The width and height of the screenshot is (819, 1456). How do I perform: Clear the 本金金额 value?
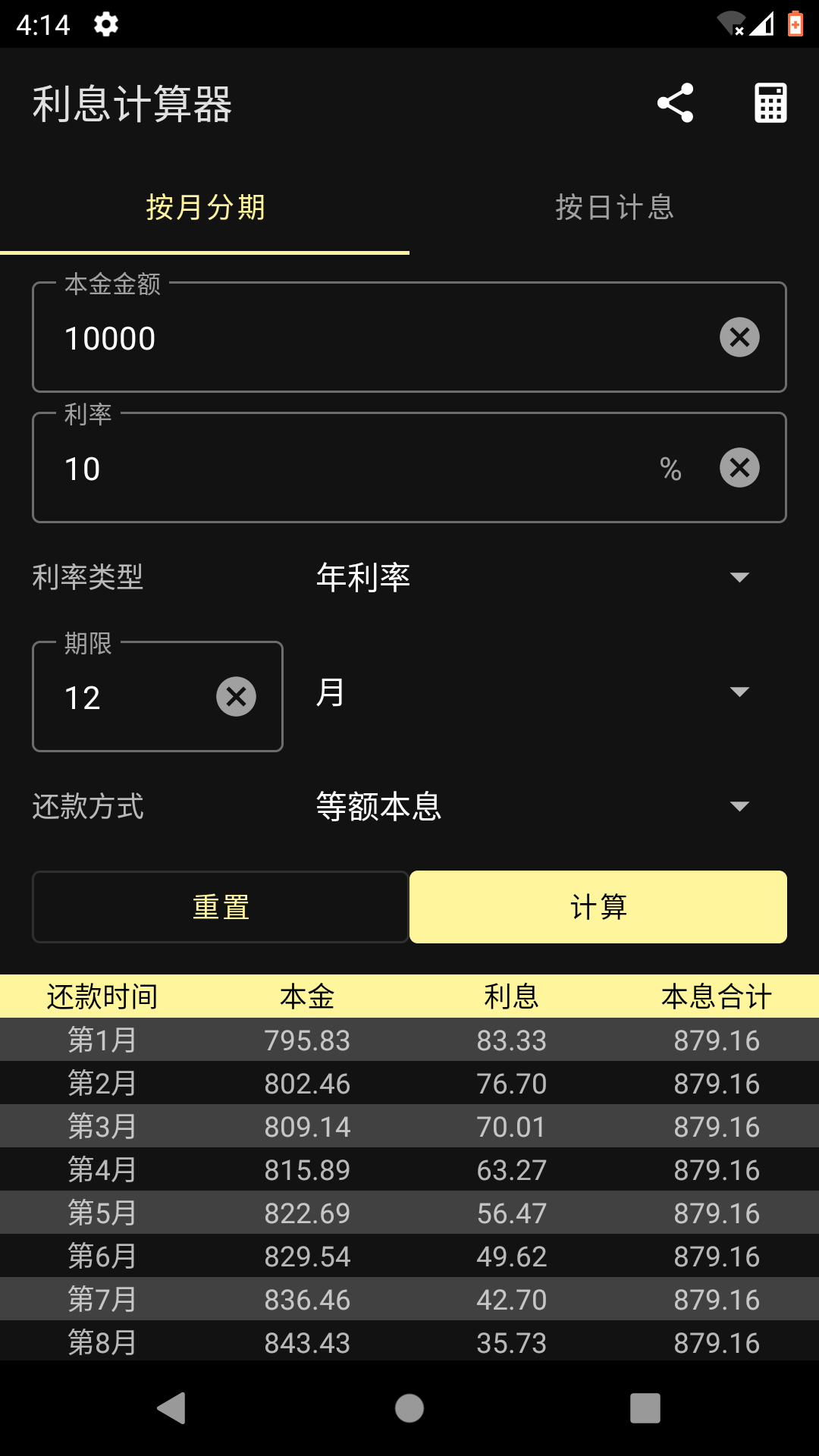pos(739,337)
